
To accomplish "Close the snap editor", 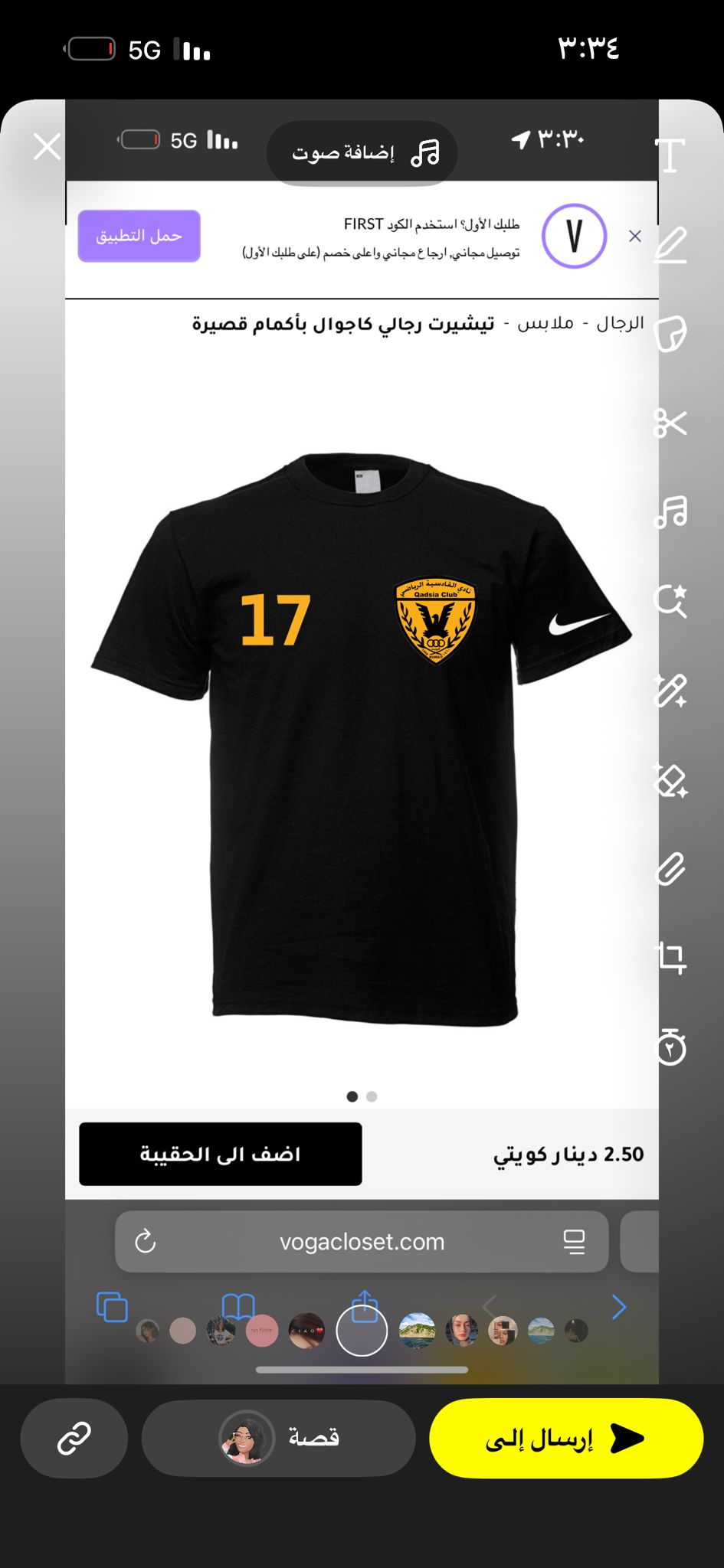I will tap(47, 145).
